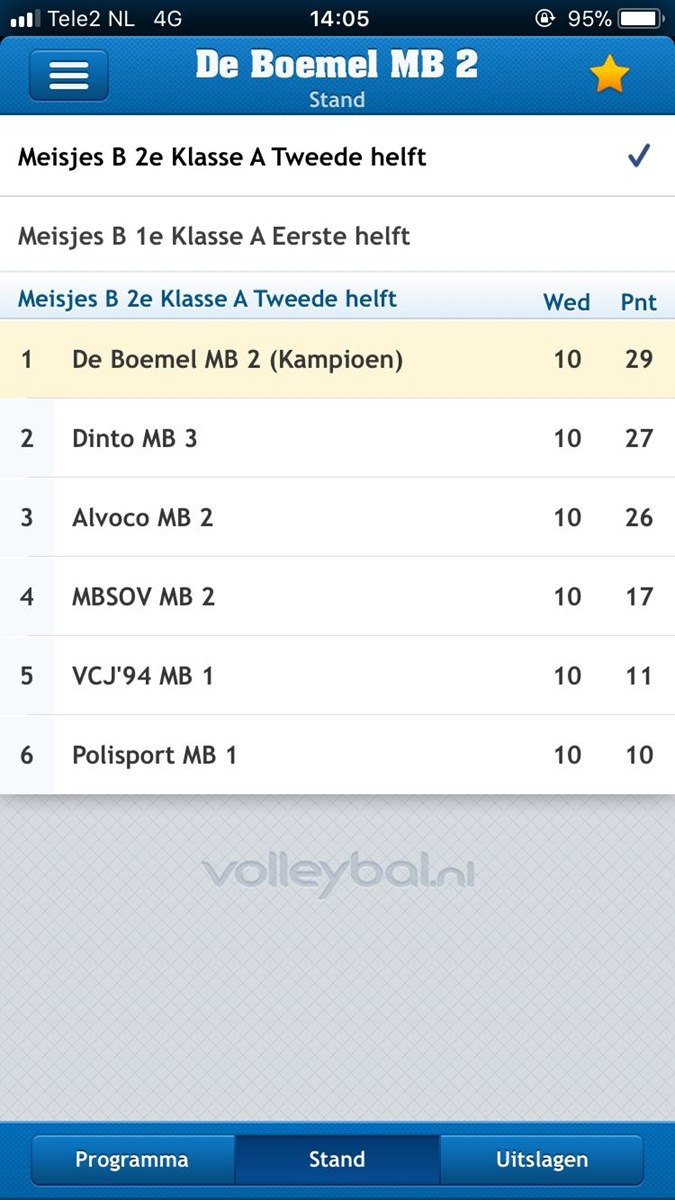Switch to the Programma tab

[x=132, y=1160]
